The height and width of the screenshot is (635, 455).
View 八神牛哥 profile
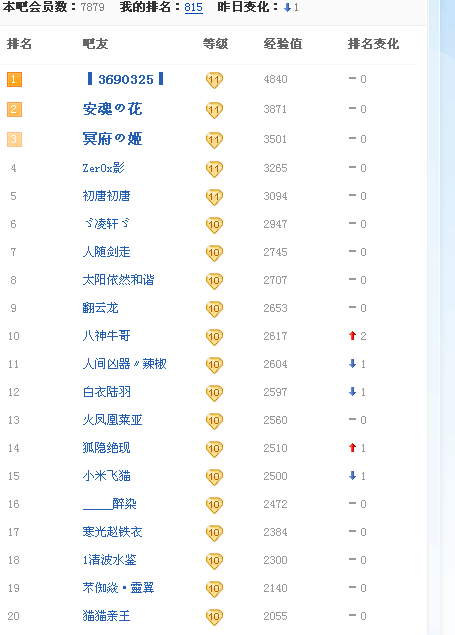pos(106,336)
